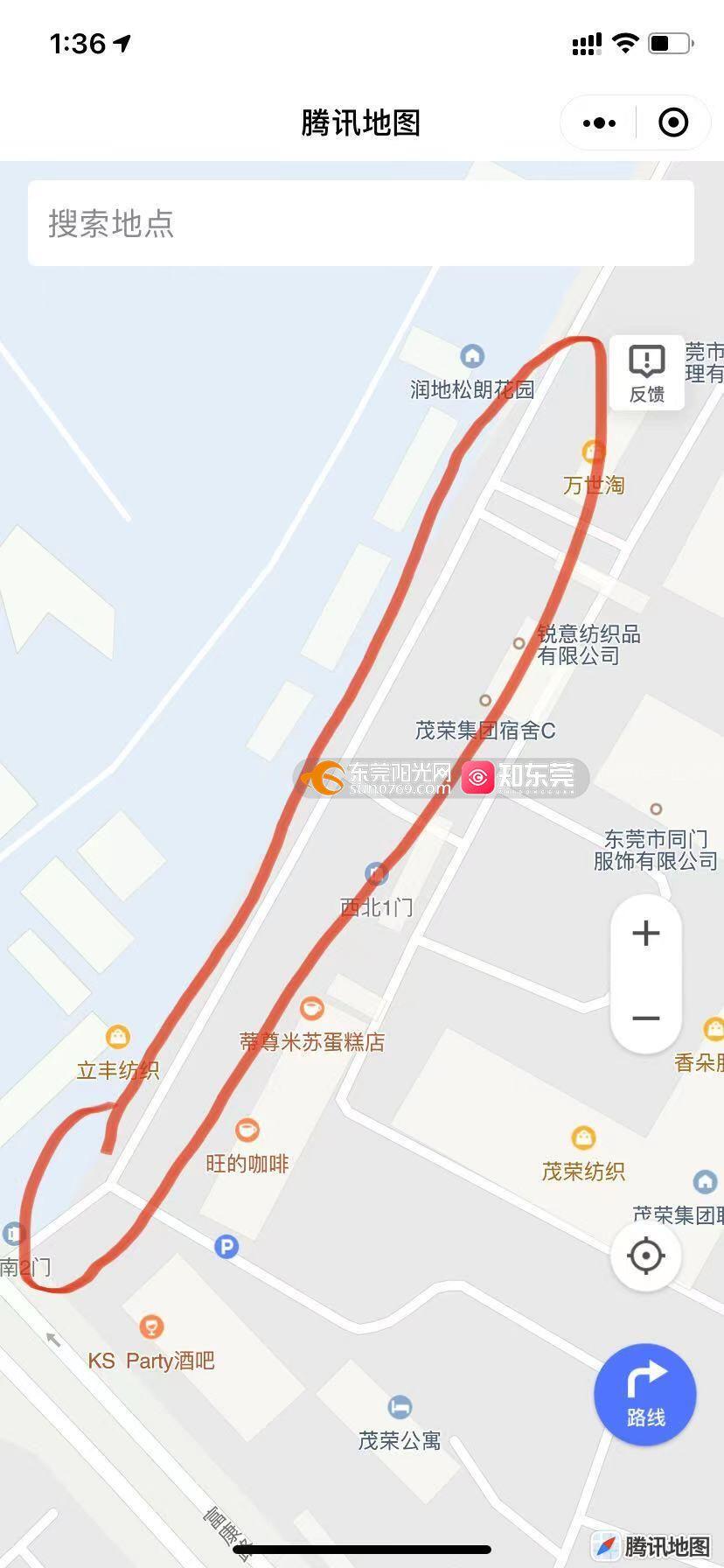Tap the 搜索地点 search box
724x1568 pixels.
tap(361, 223)
